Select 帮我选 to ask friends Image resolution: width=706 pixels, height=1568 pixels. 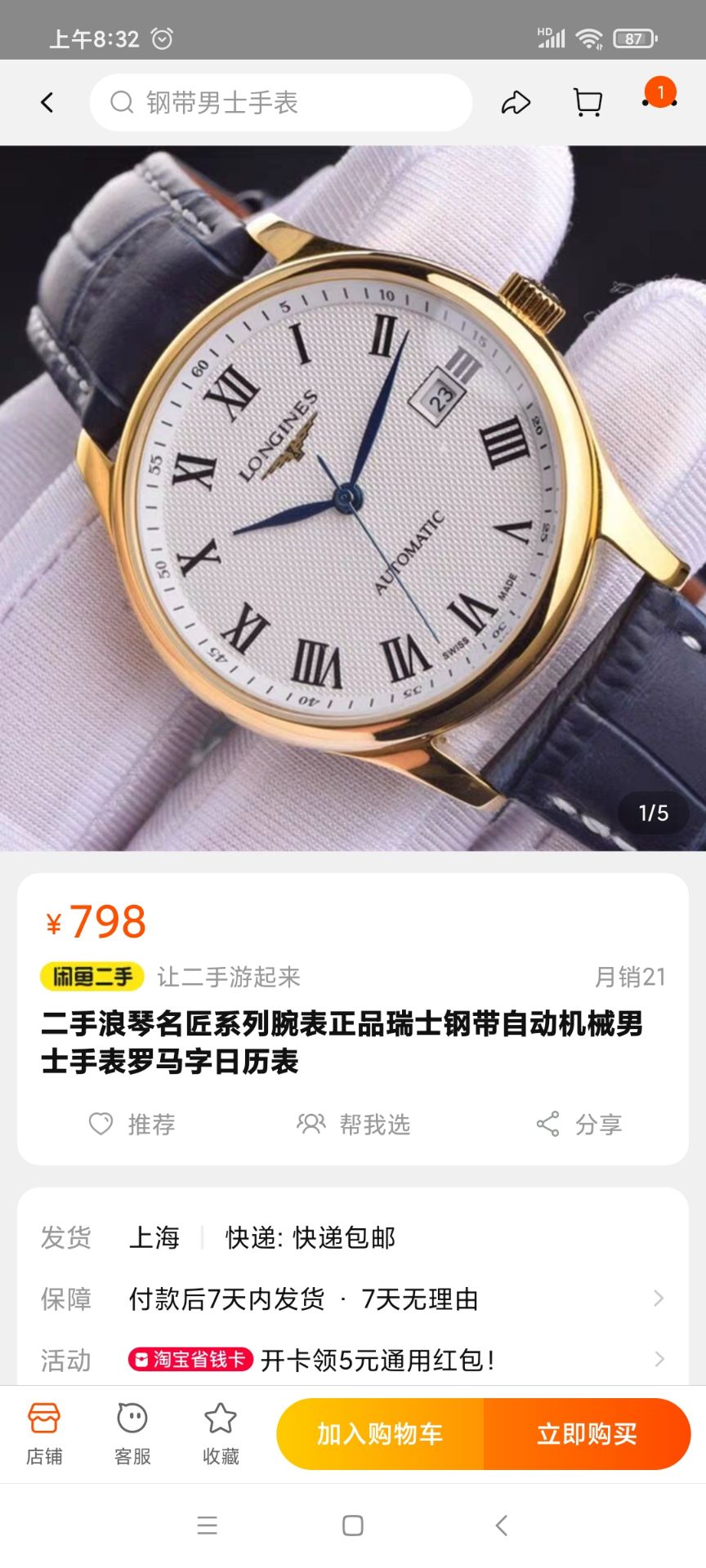tap(353, 1125)
